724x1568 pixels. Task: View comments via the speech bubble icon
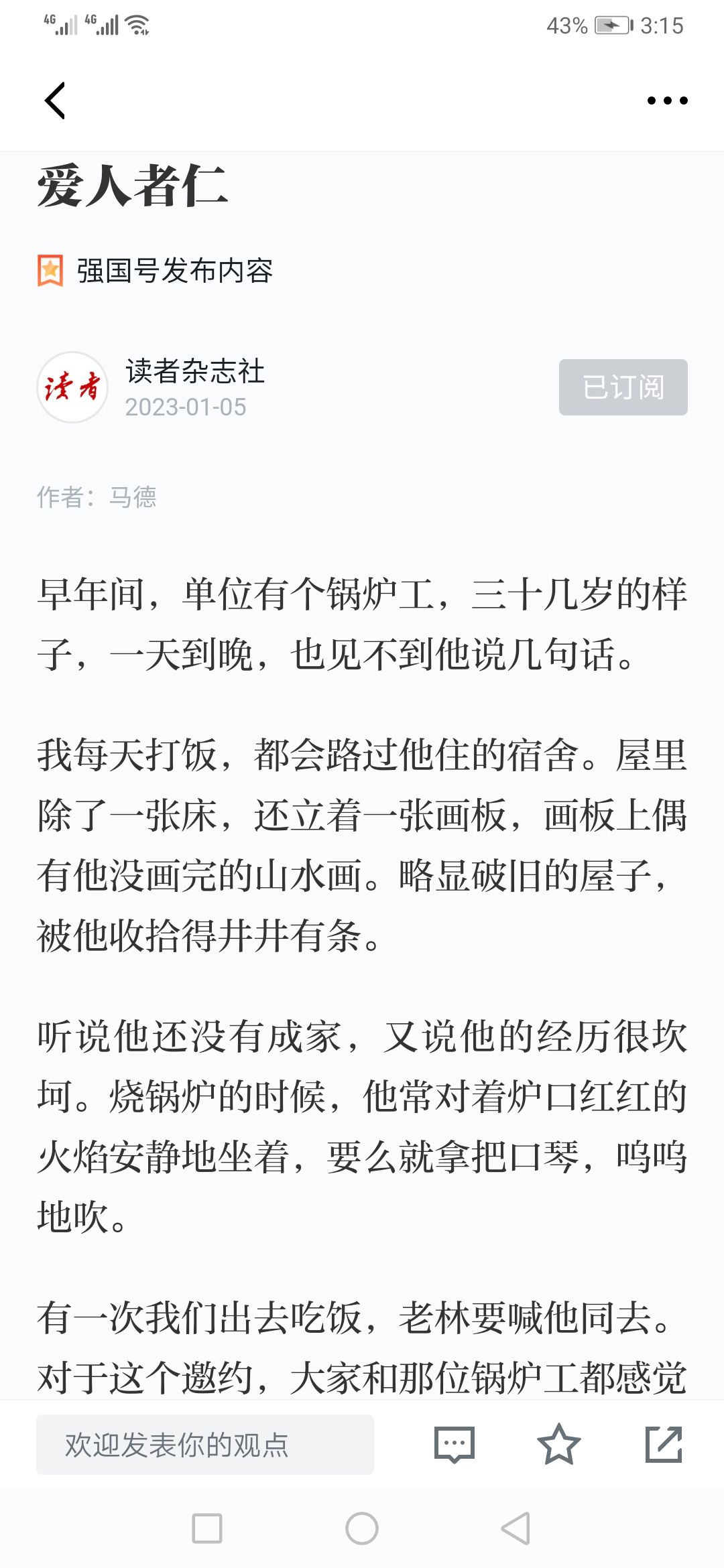click(x=455, y=1445)
